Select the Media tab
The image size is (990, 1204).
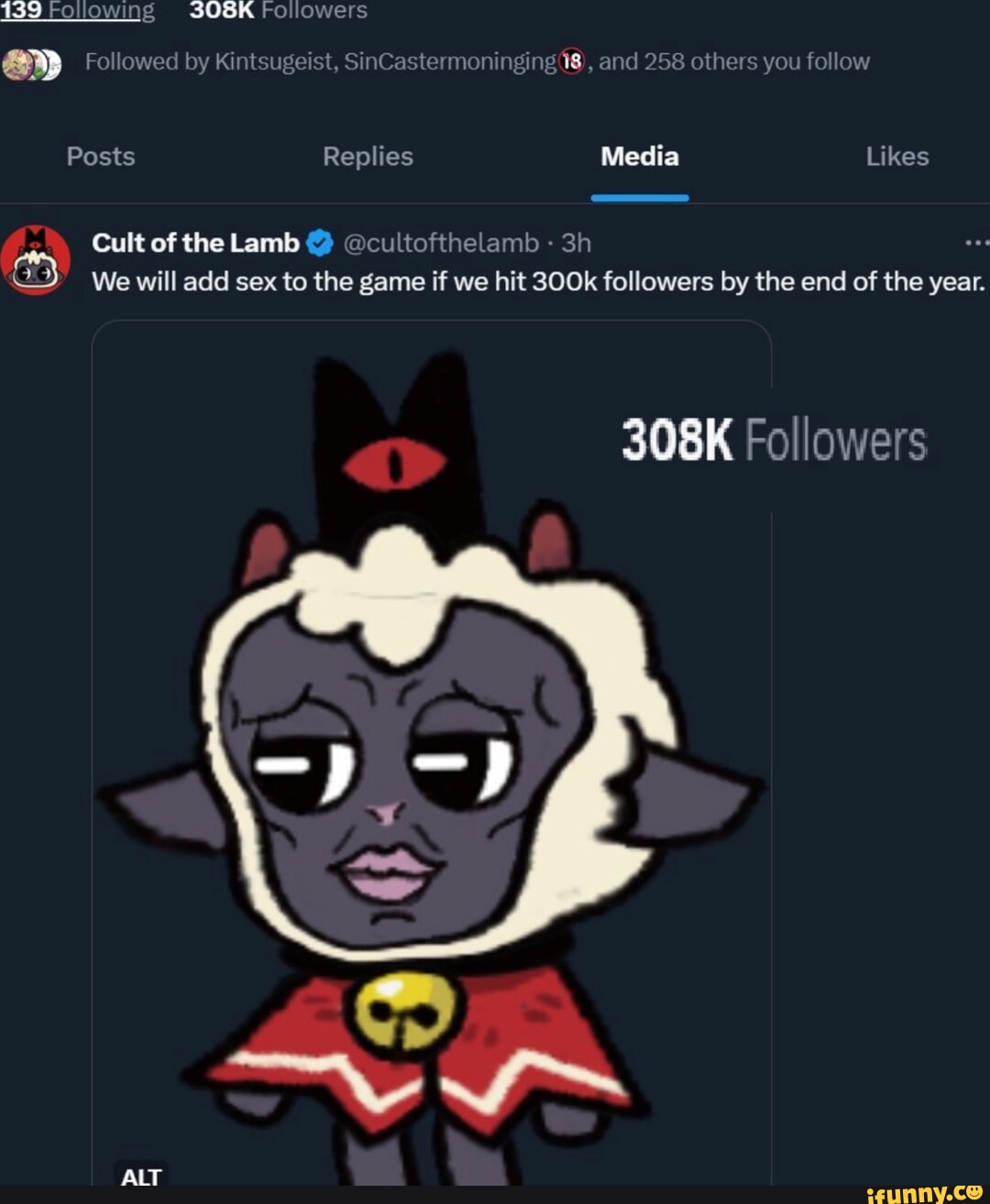pyautogui.click(x=639, y=157)
